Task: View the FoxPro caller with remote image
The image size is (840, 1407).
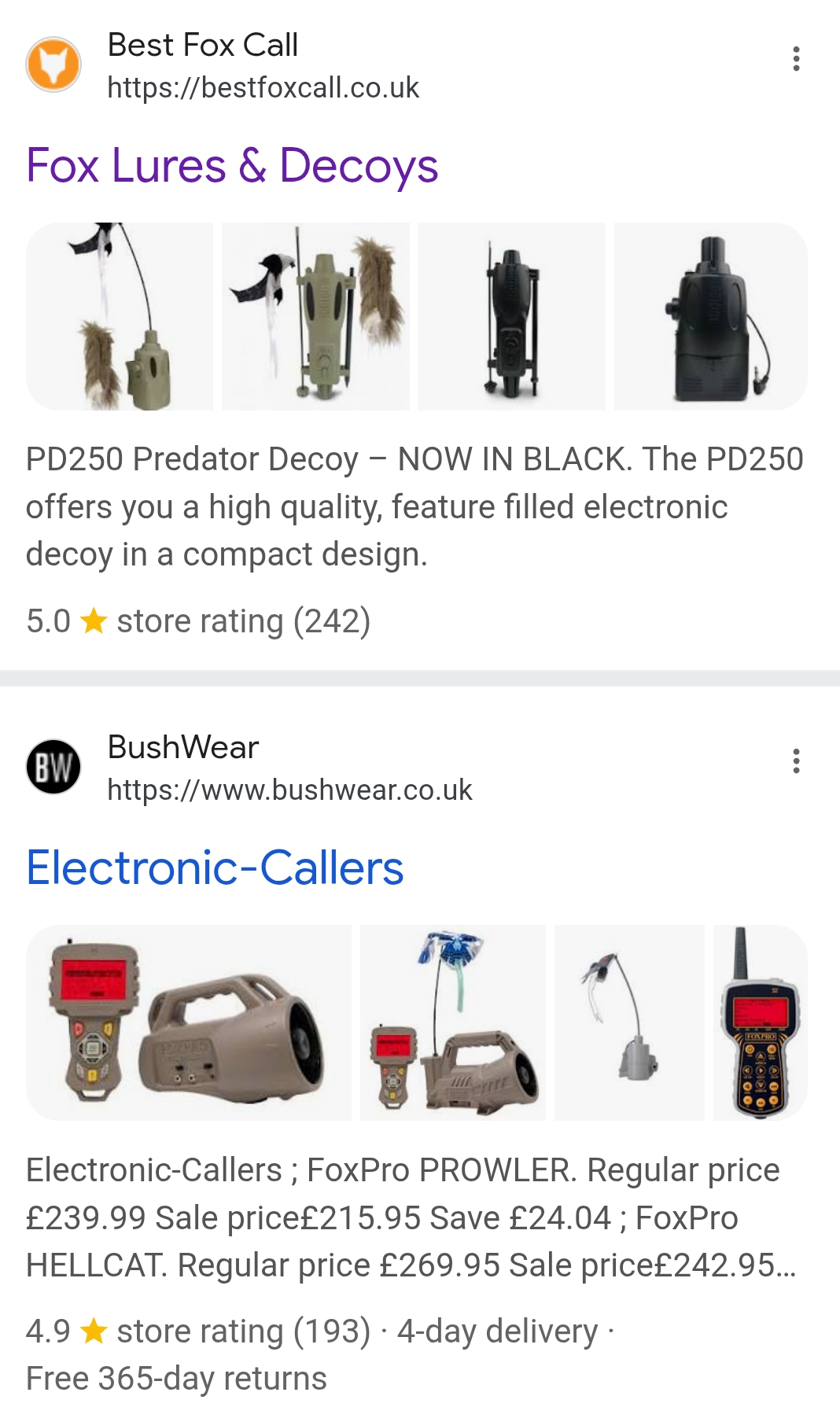Action: click(x=189, y=1022)
